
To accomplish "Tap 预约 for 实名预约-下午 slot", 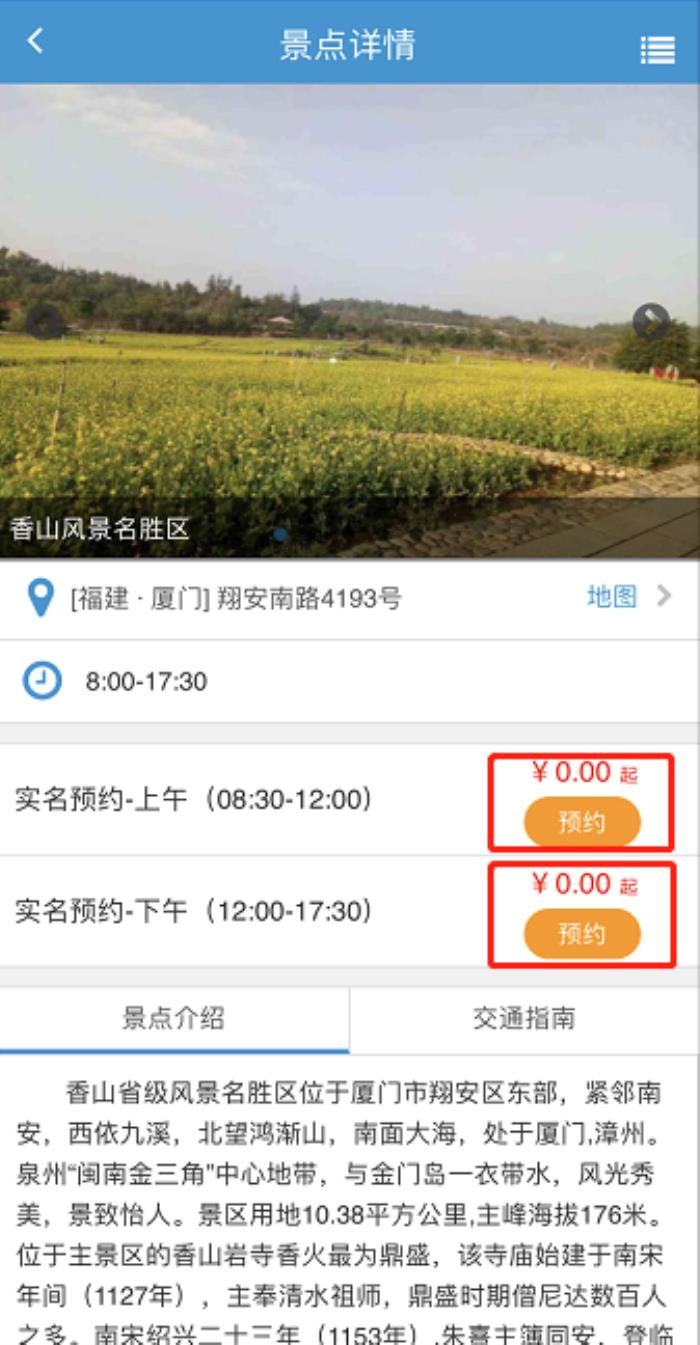I will pos(581,934).
